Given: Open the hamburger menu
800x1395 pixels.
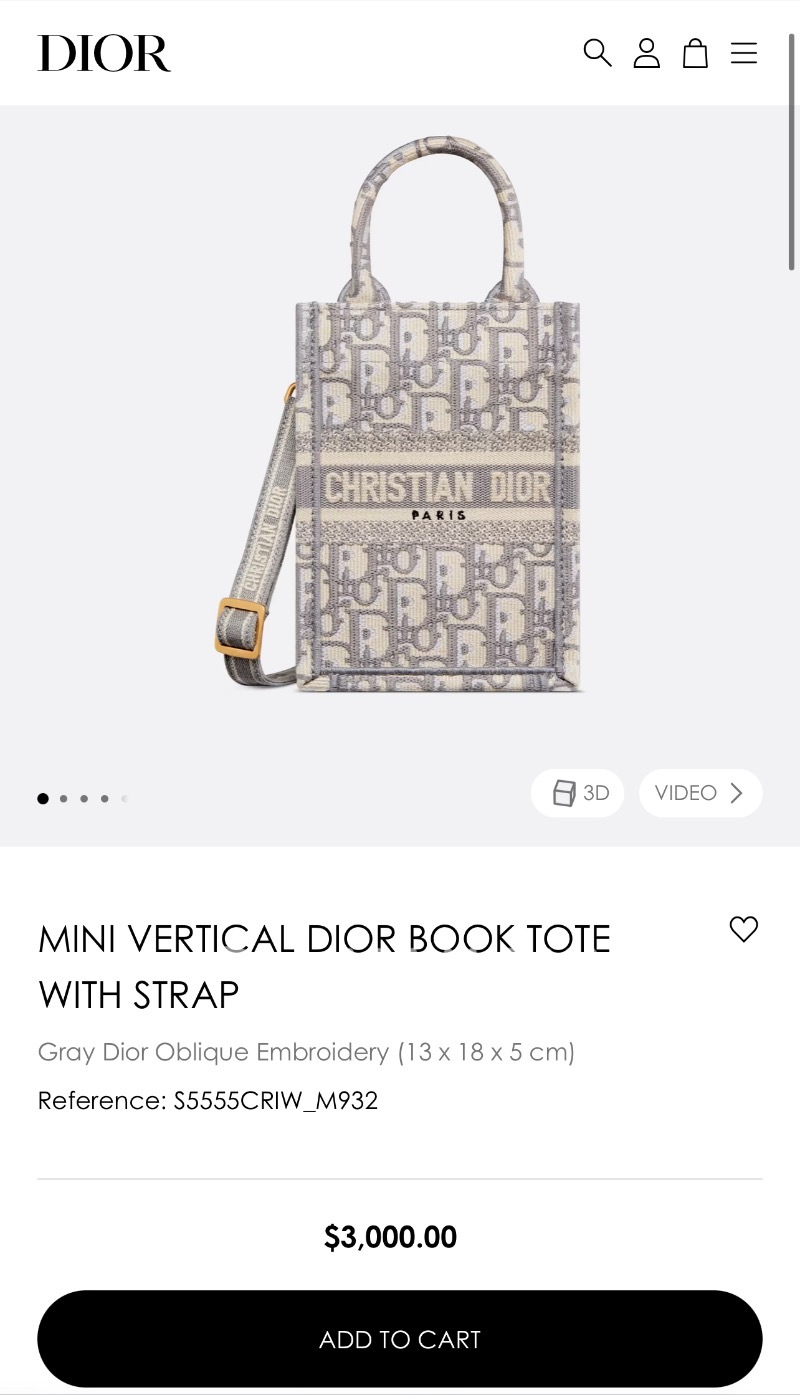Looking at the screenshot, I should coord(744,53).
